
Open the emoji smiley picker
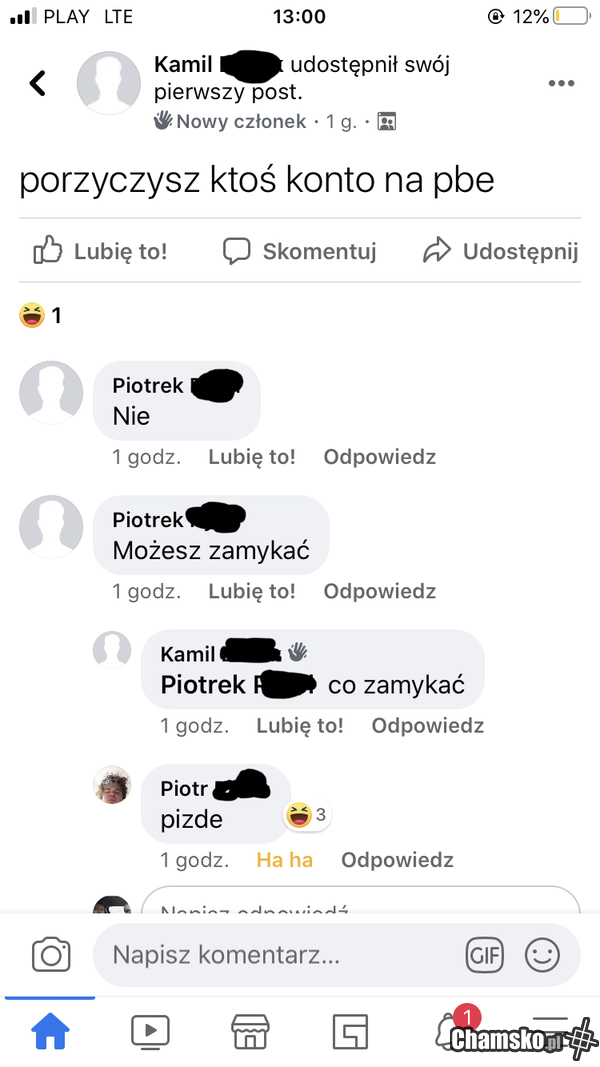point(542,955)
